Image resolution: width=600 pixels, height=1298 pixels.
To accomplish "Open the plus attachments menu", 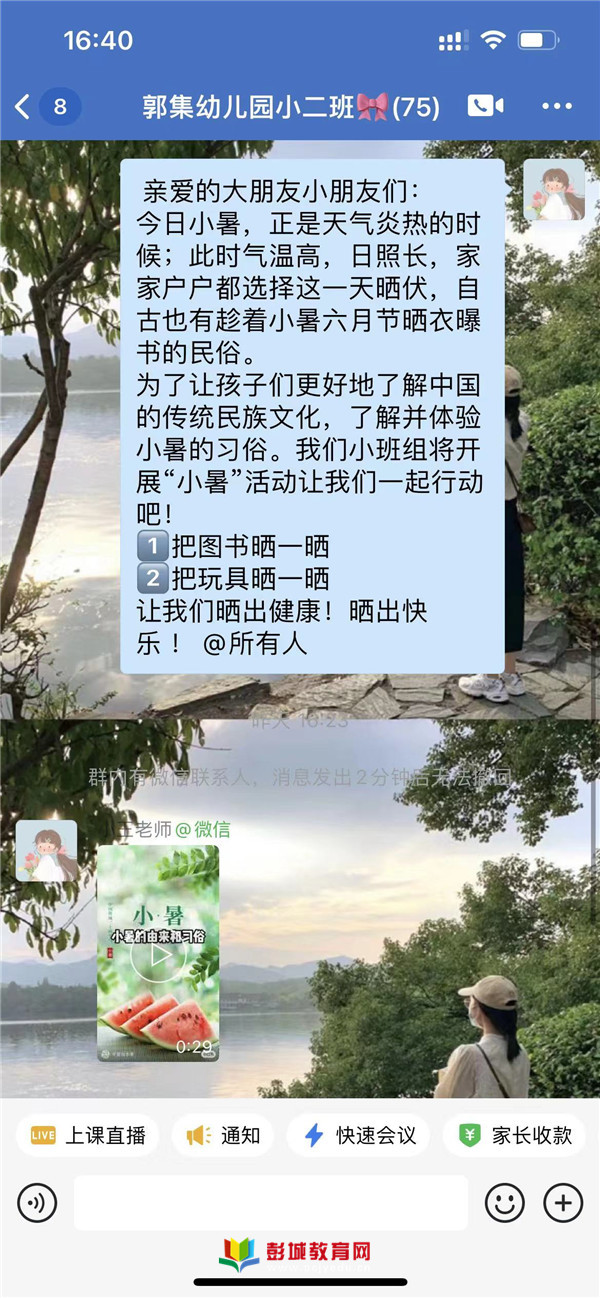I will (x=563, y=1202).
